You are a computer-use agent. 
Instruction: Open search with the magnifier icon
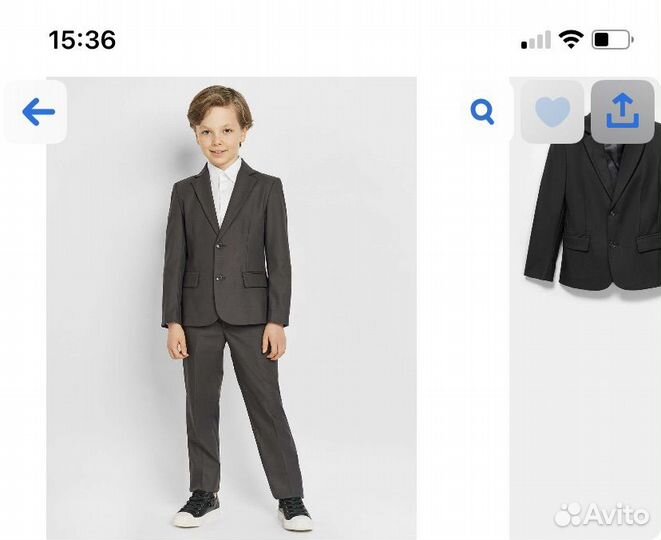click(483, 112)
